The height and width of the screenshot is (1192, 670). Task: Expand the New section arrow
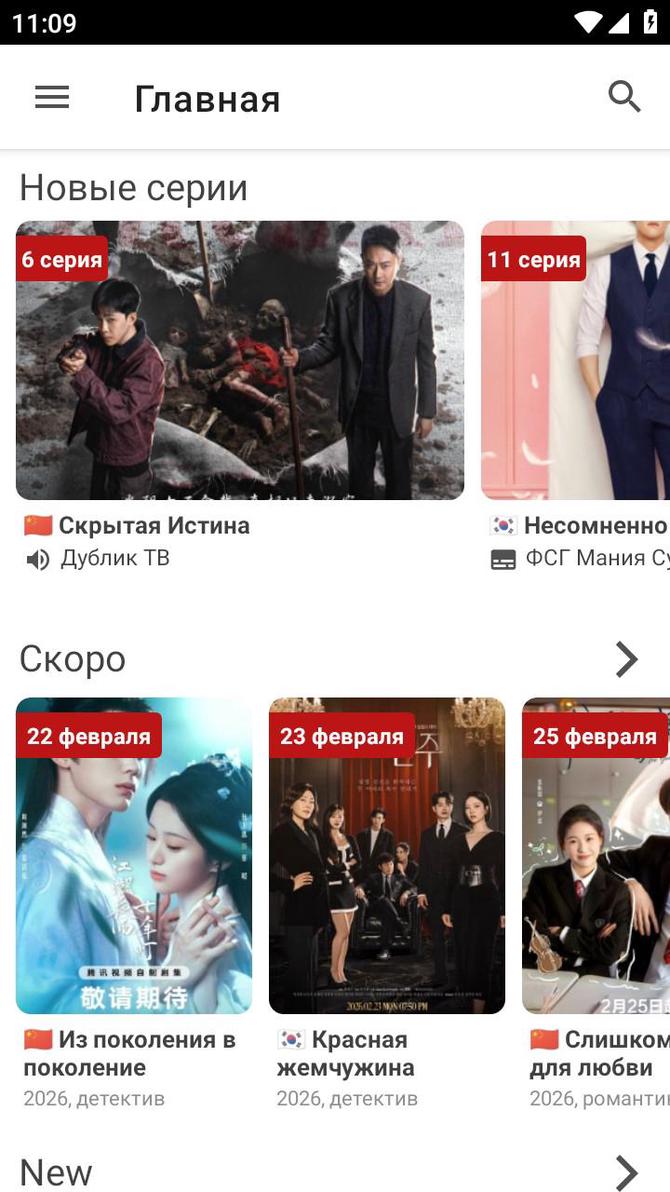pos(626,1172)
